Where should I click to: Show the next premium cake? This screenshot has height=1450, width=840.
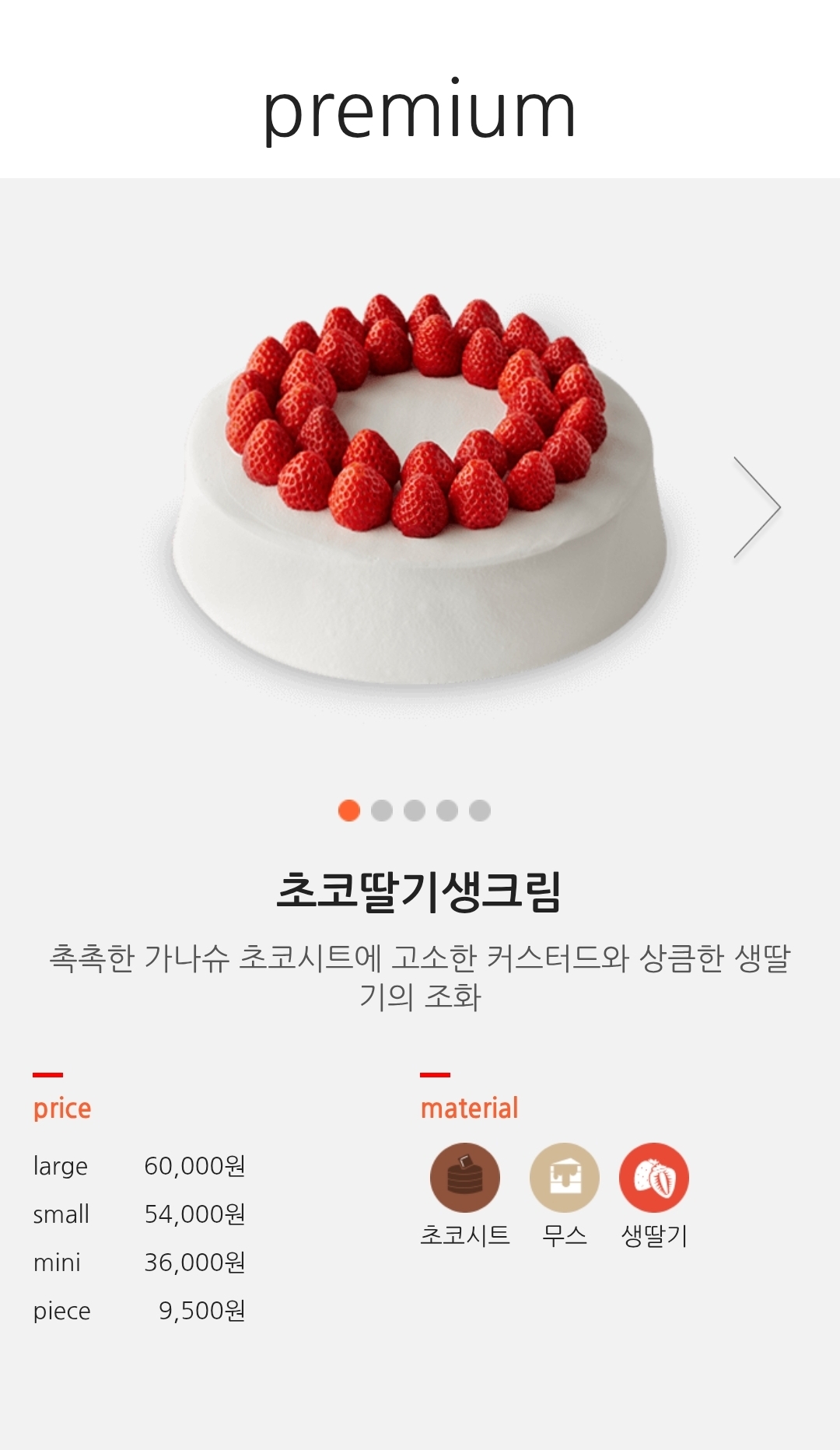pos(756,507)
